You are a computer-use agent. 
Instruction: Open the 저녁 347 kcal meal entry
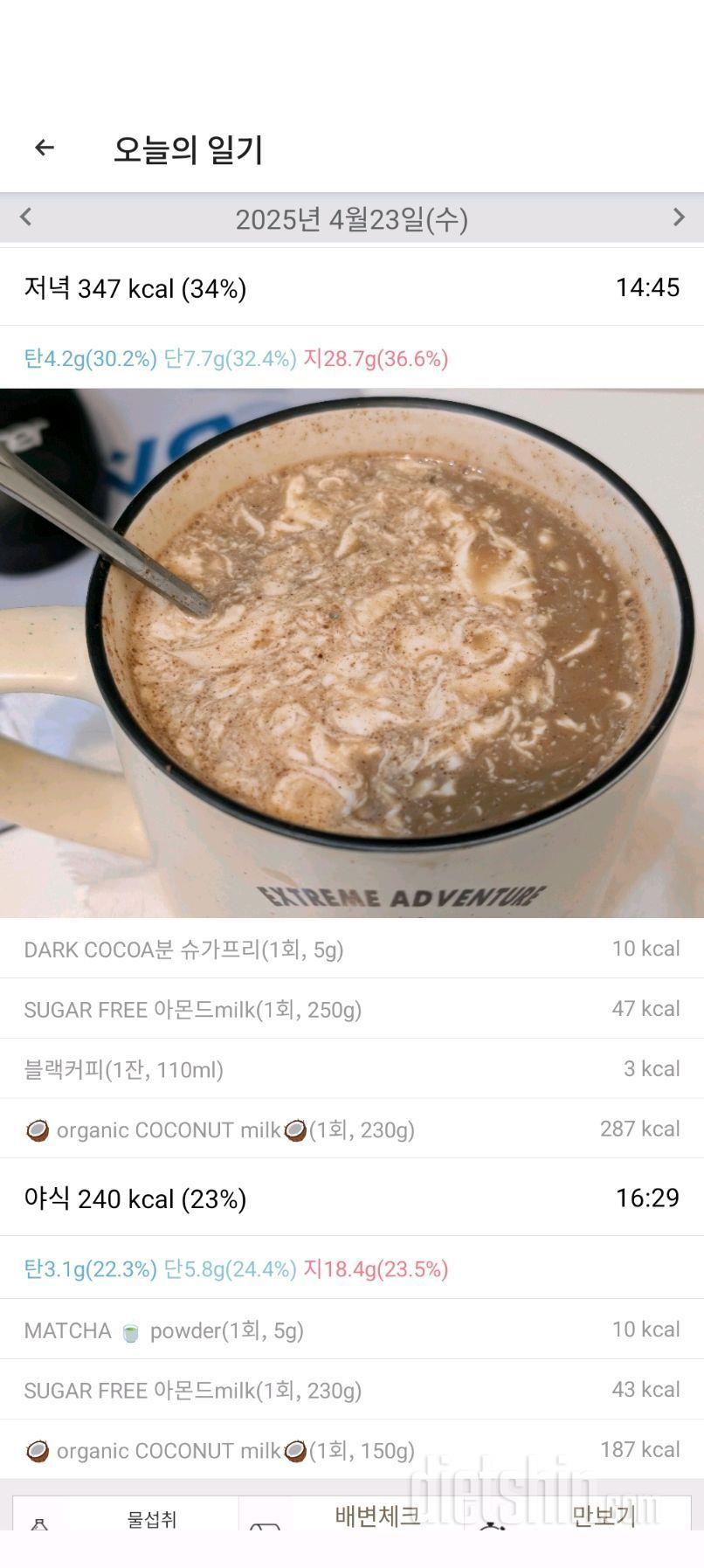351,287
